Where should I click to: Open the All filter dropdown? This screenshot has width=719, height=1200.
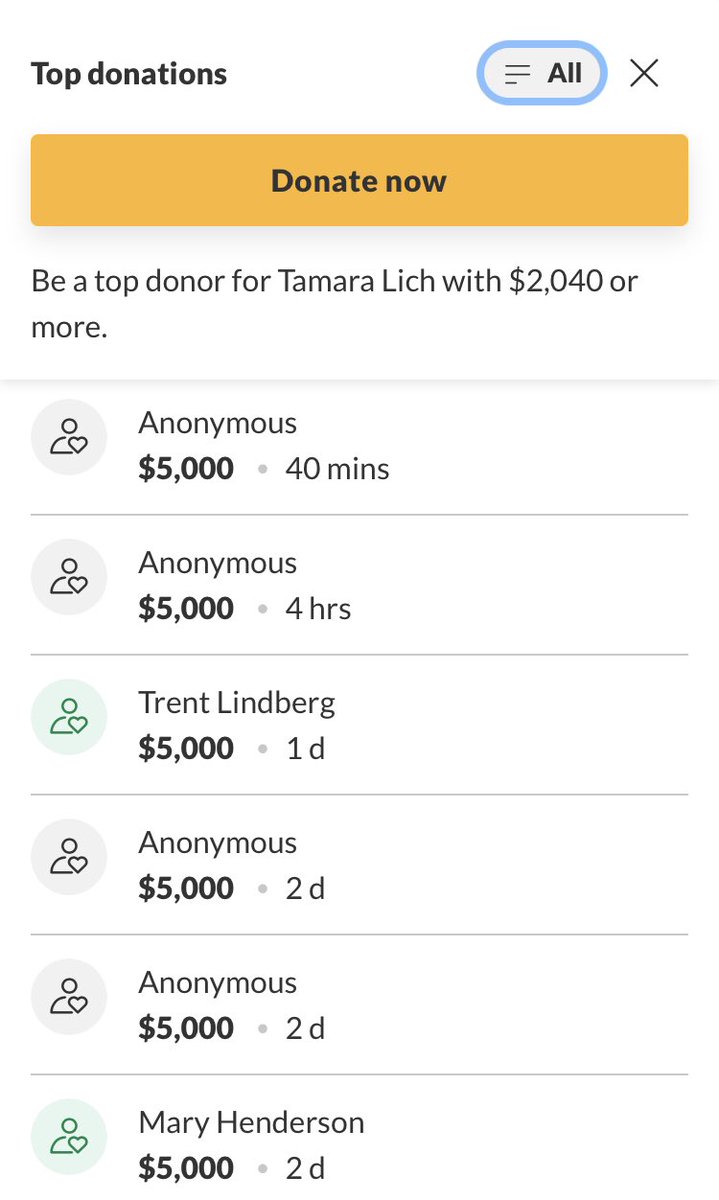coord(542,73)
